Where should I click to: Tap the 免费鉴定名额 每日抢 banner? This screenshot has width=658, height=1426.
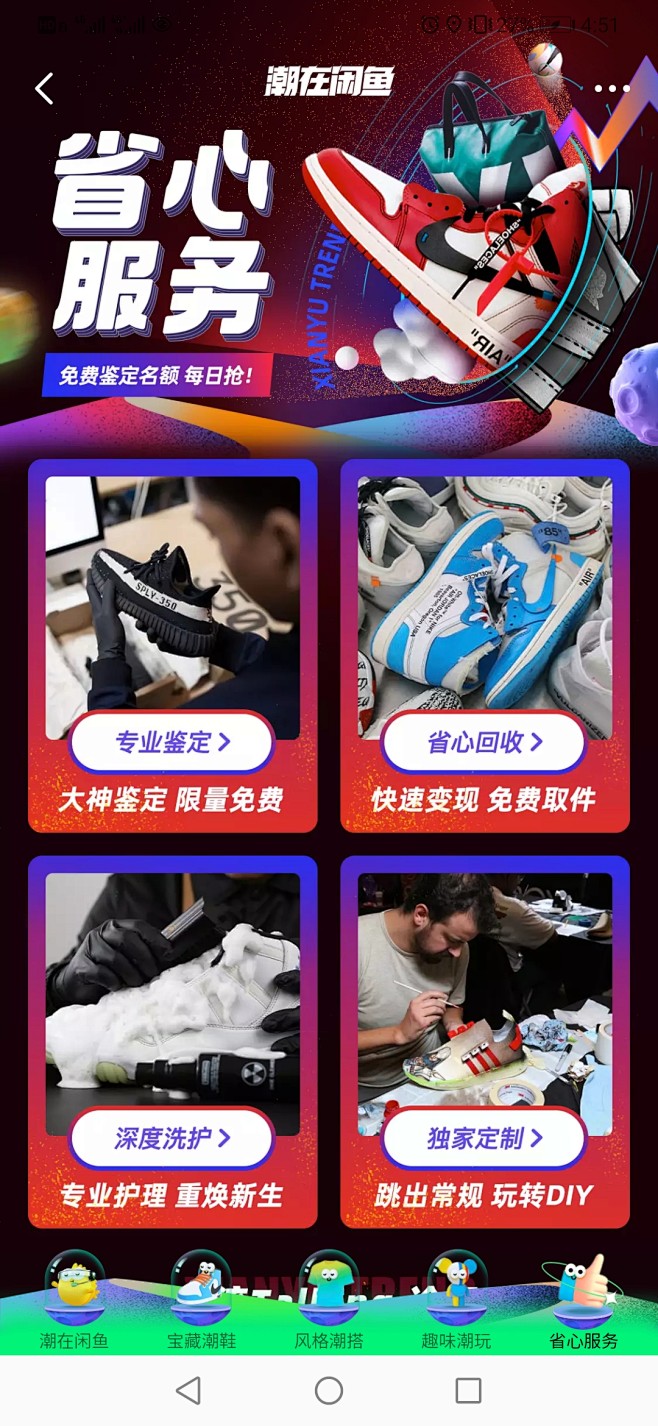pyautogui.click(x=156, y=376)
